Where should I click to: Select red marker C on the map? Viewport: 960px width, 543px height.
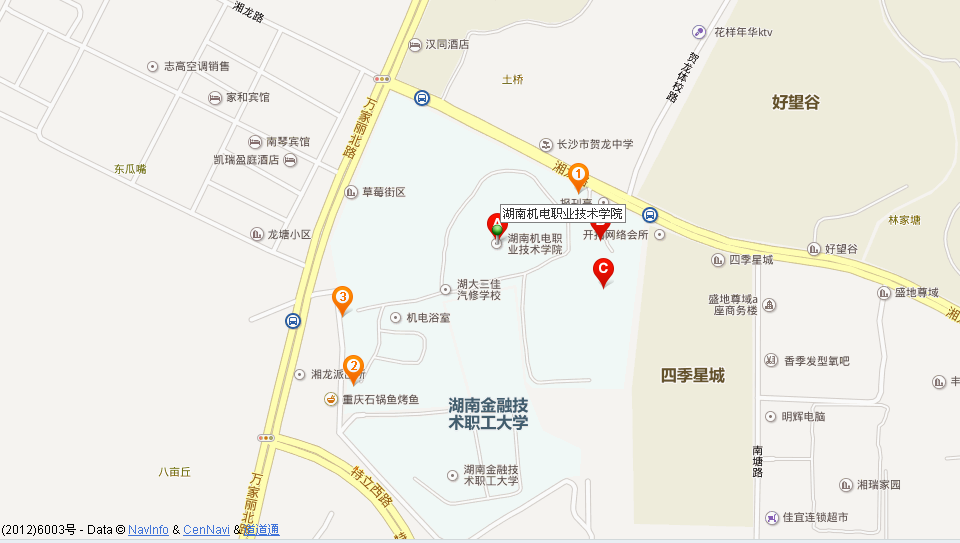[603, 269]
